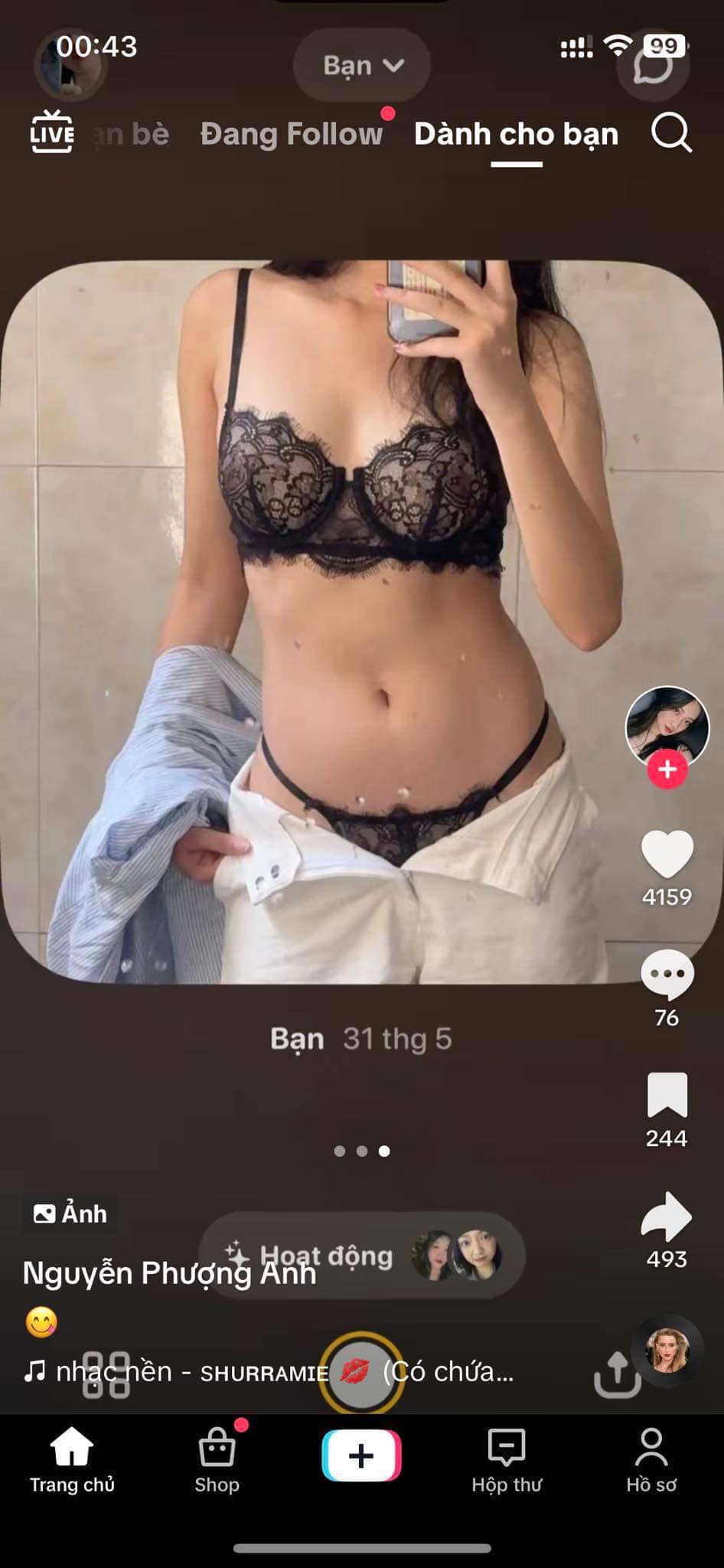Open the comments with 76 replies
Screen dimensions: 724x1568
click(667, 974)
